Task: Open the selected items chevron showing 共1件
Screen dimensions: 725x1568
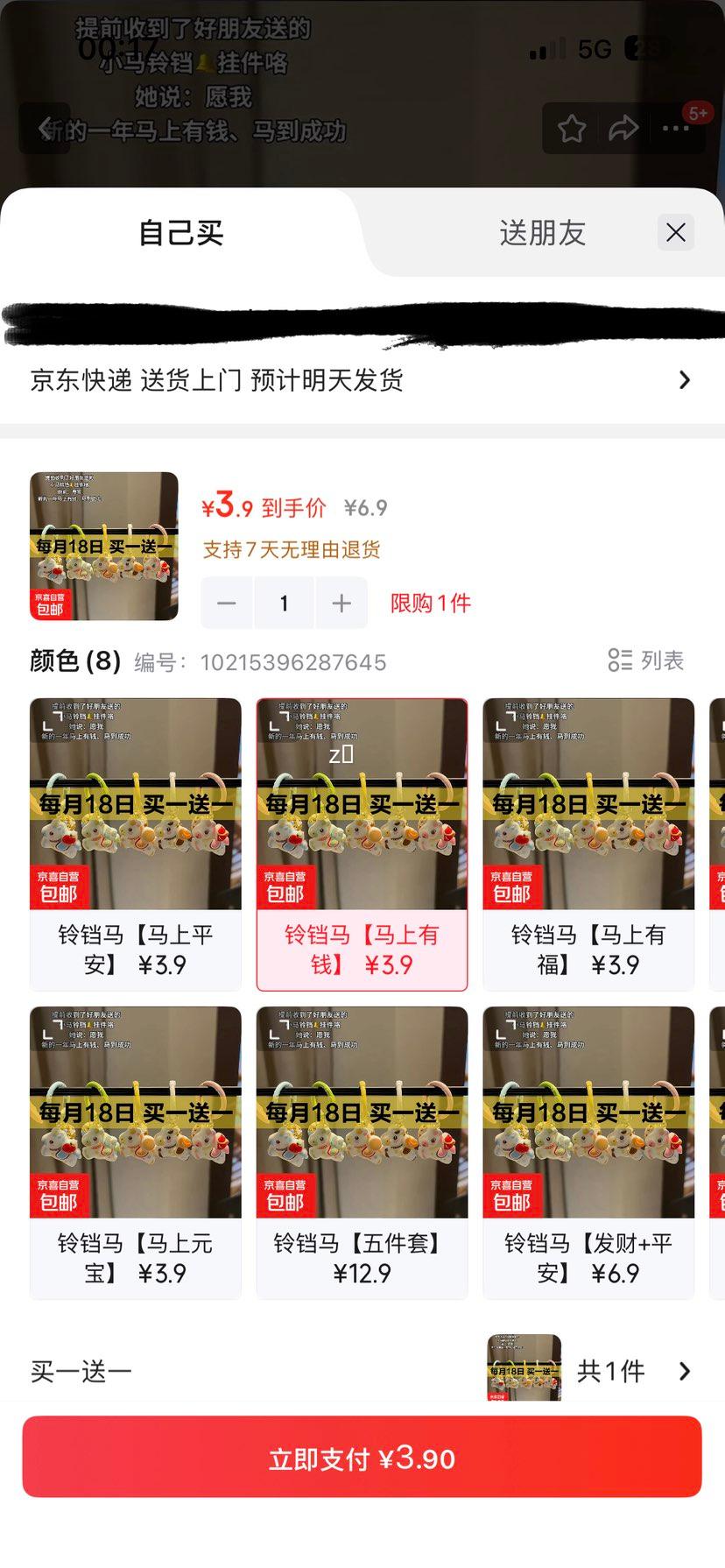Action: pos(686,1370)
